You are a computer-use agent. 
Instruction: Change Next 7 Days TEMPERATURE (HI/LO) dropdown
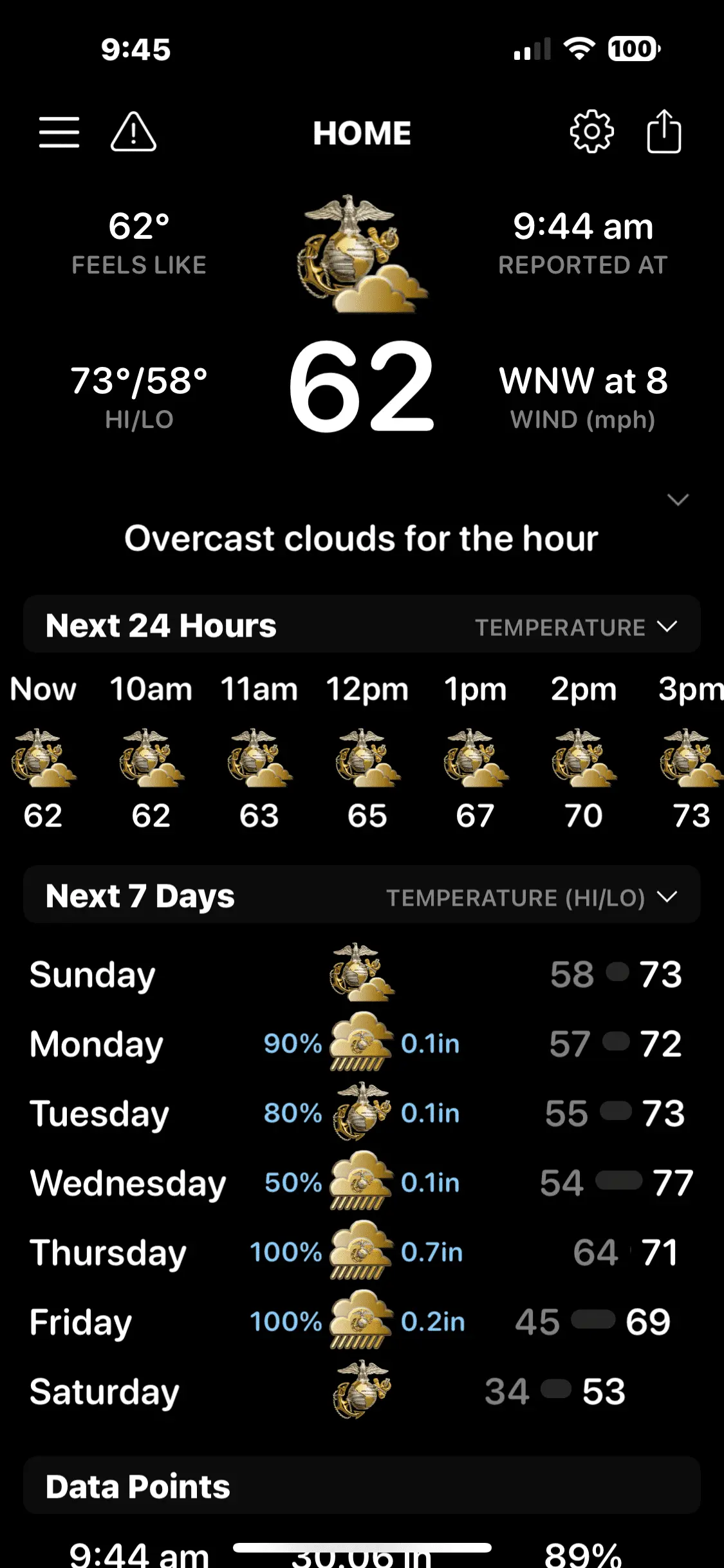tap(532, 897)
